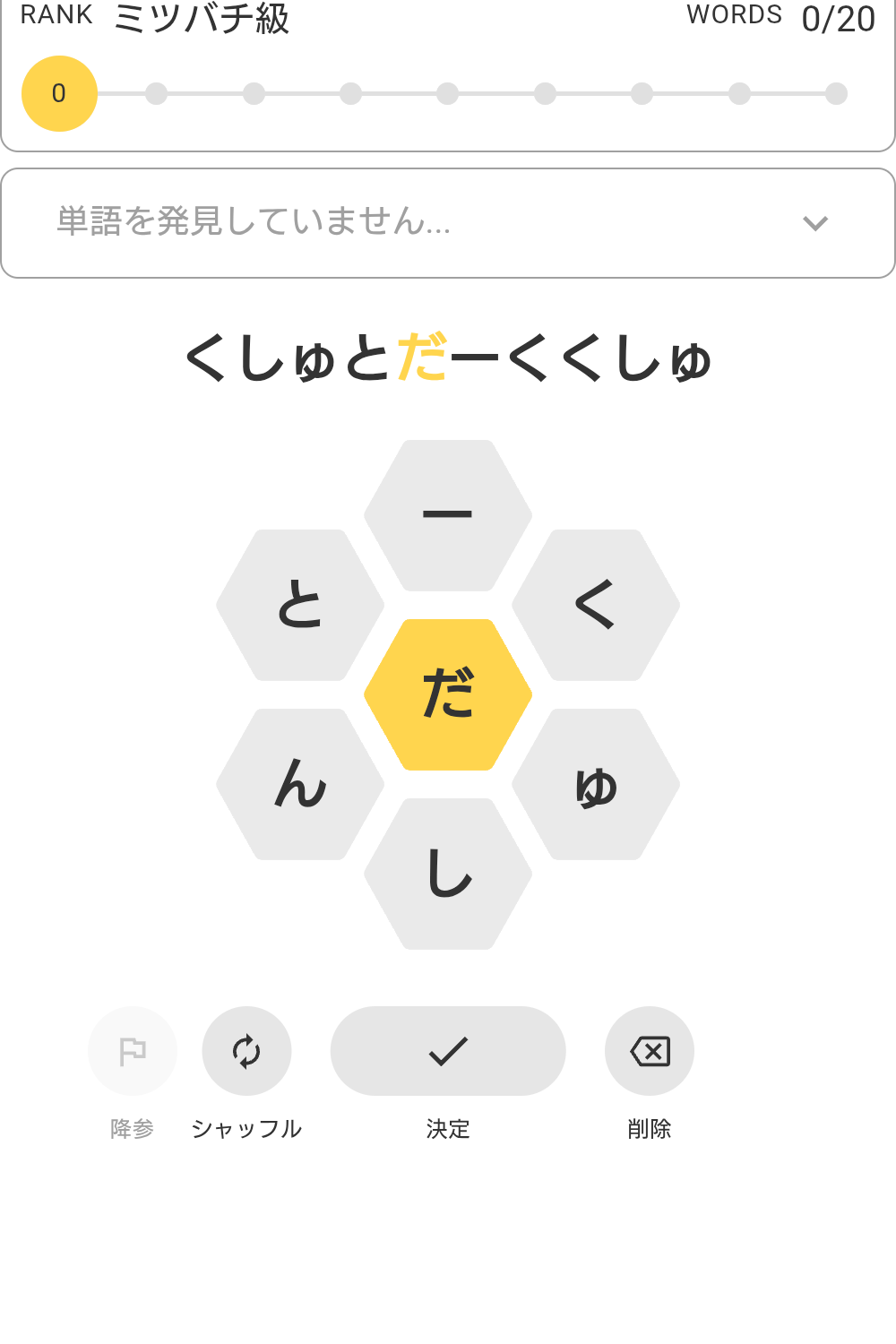Tap the 降参 surrender flag button
This screenshot has height=1344, width=896.
point(133,1051)
